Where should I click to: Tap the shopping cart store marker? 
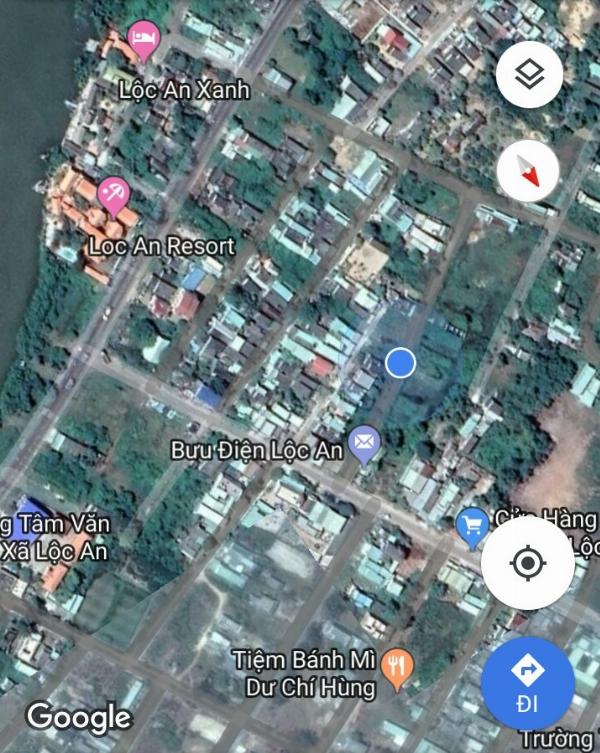(x=470, y=526)
